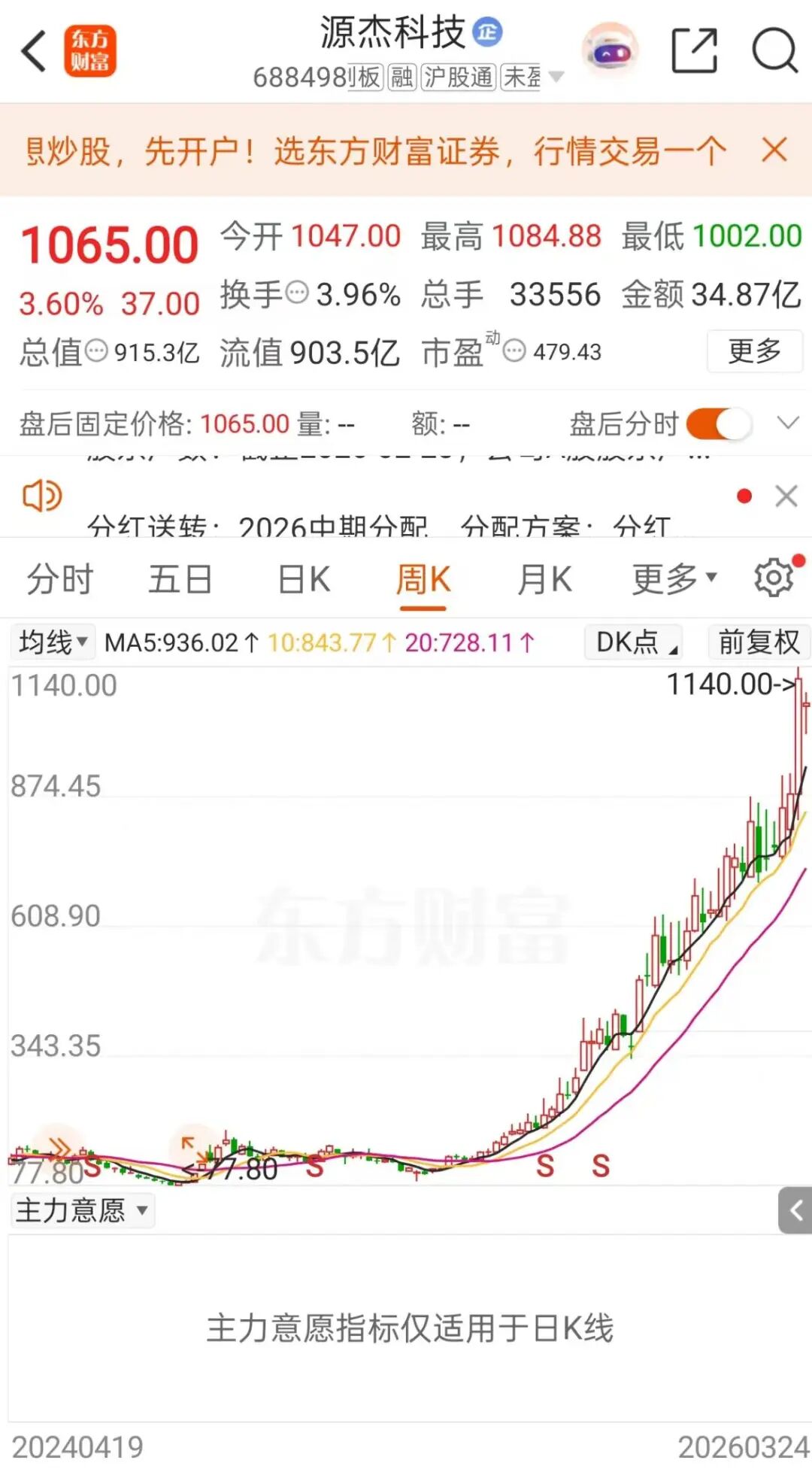The width and height of the screenshot is (812, 1475).
Task: Switch to the 分时 chart tab
Action: coord(60,580)
